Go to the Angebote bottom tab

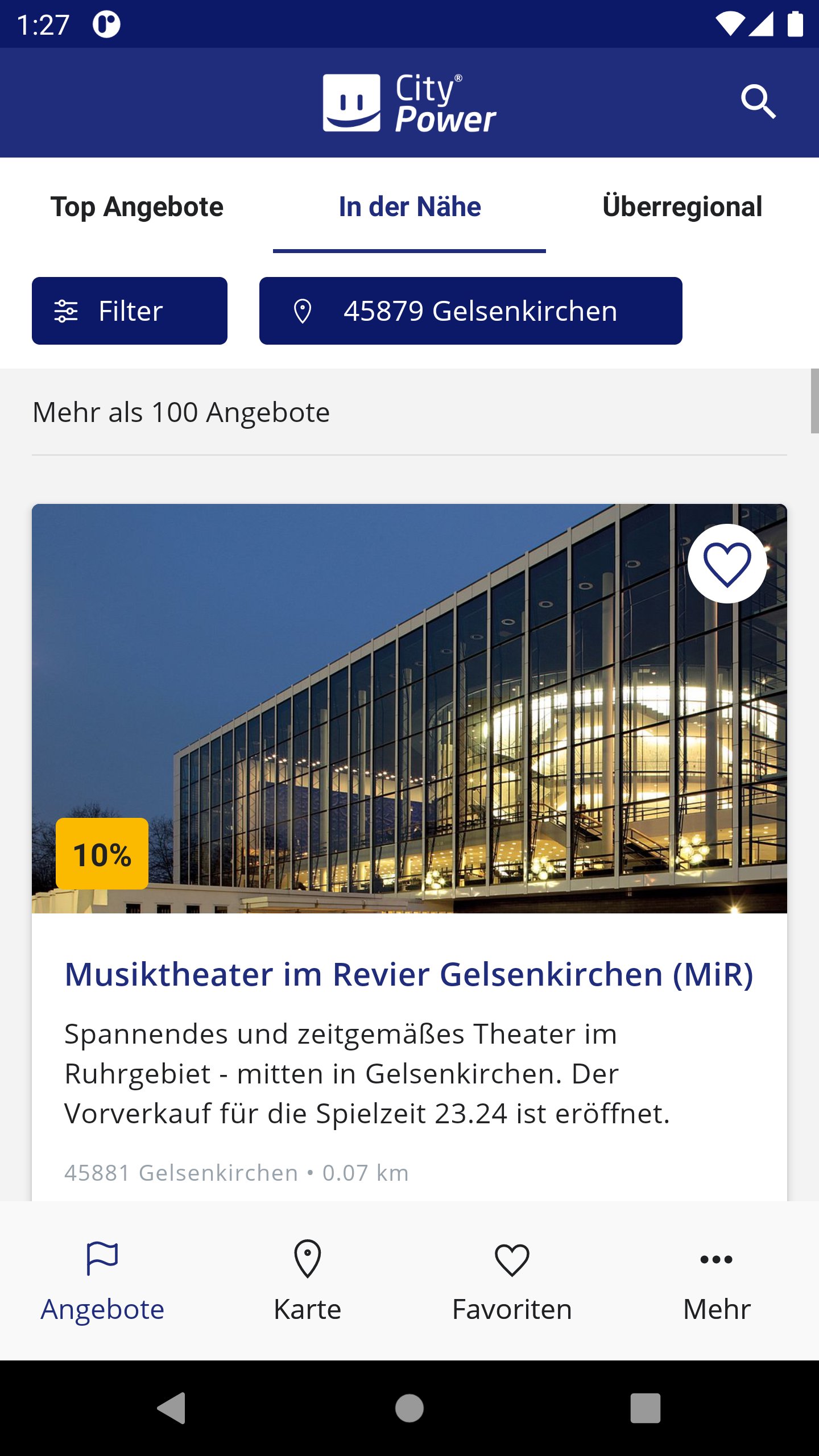pos(102,1281)
